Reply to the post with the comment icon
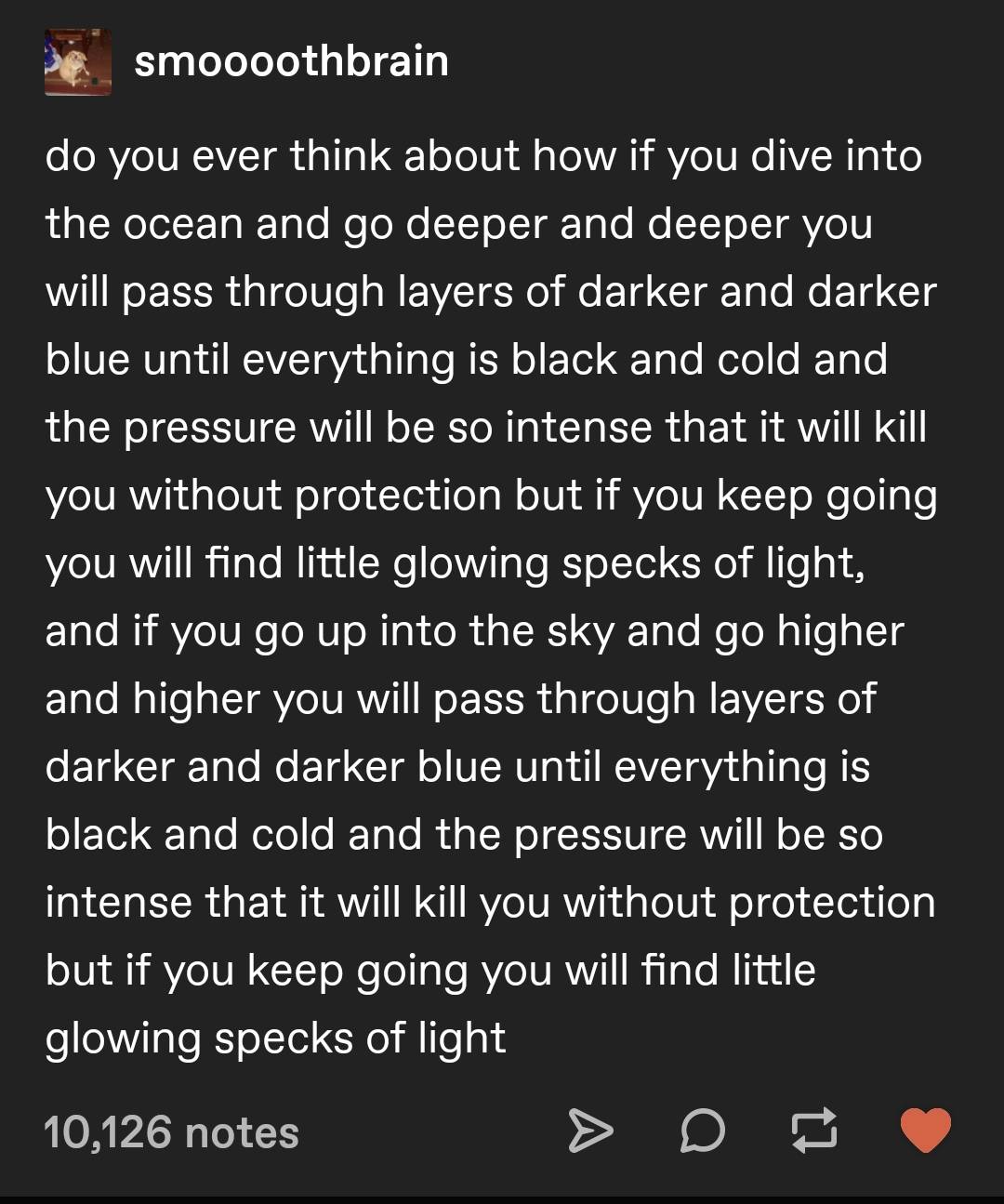The height and width of the screenshot is (1204, 1004). pyautogui.click(x=702, y=1132)
